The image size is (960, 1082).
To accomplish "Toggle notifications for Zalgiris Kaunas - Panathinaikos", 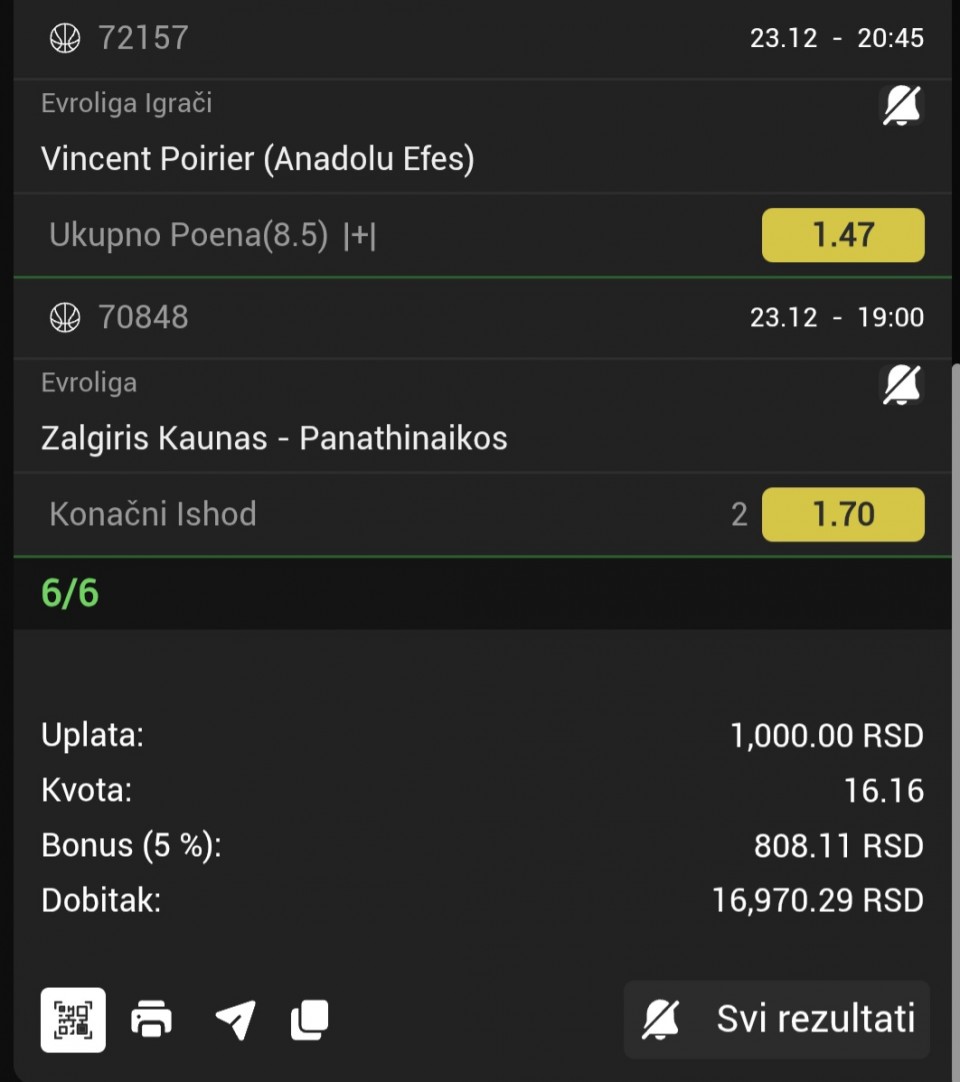I will (x=901, y=384).
